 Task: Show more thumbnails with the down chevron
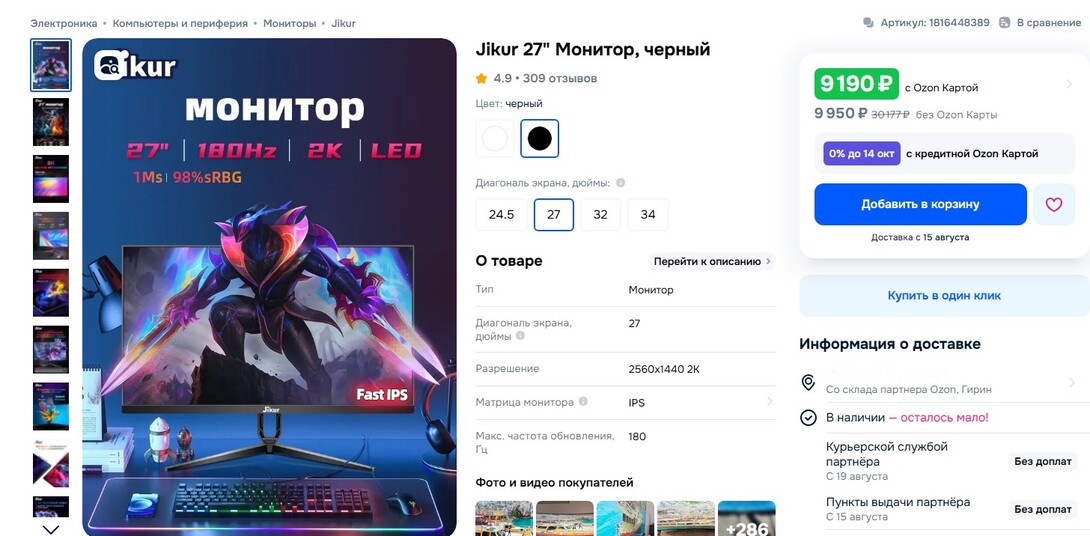point(50,529)
